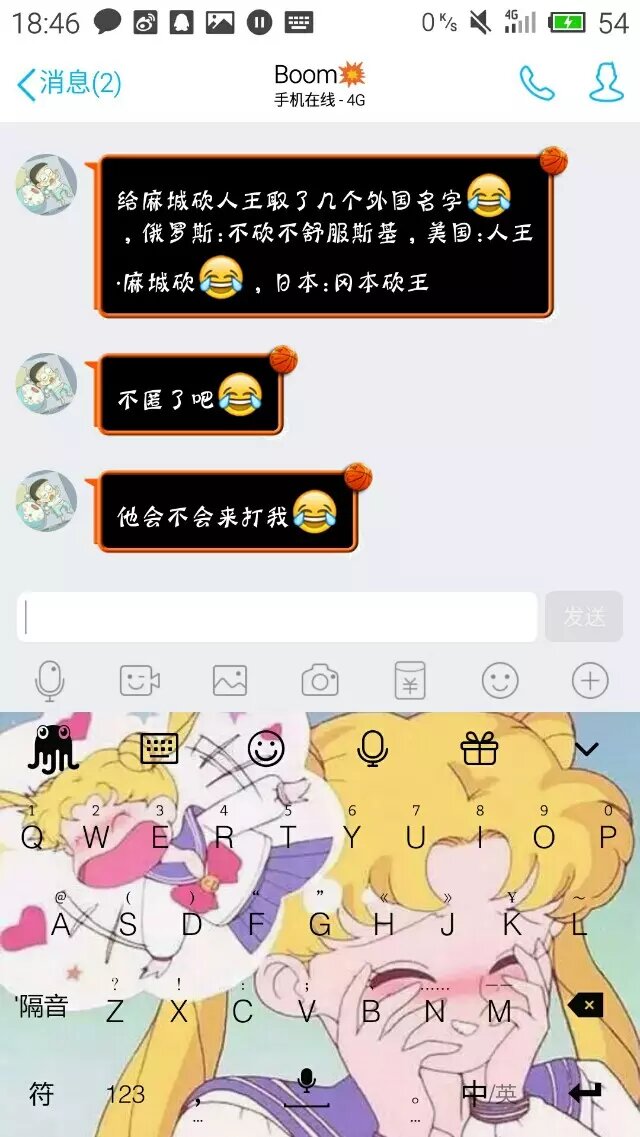Start a video chat from the toolbar

click(x=140, y=681)
